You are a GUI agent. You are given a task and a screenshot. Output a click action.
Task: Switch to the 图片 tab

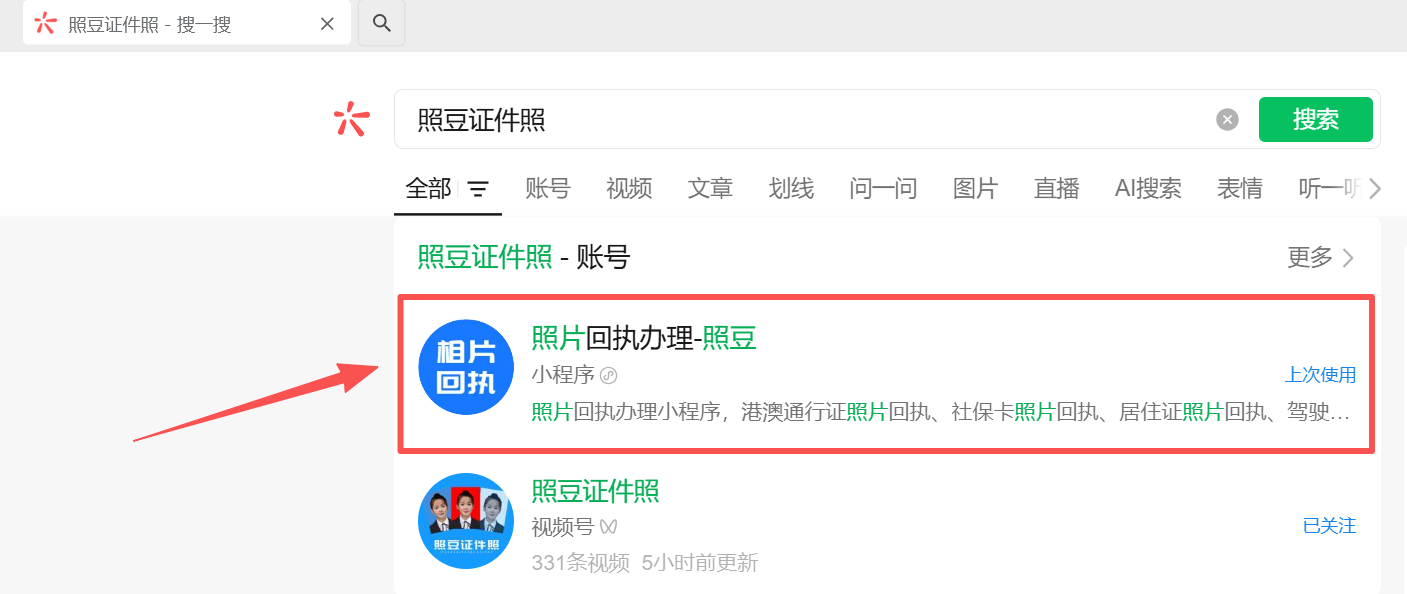tap(975, 188)
